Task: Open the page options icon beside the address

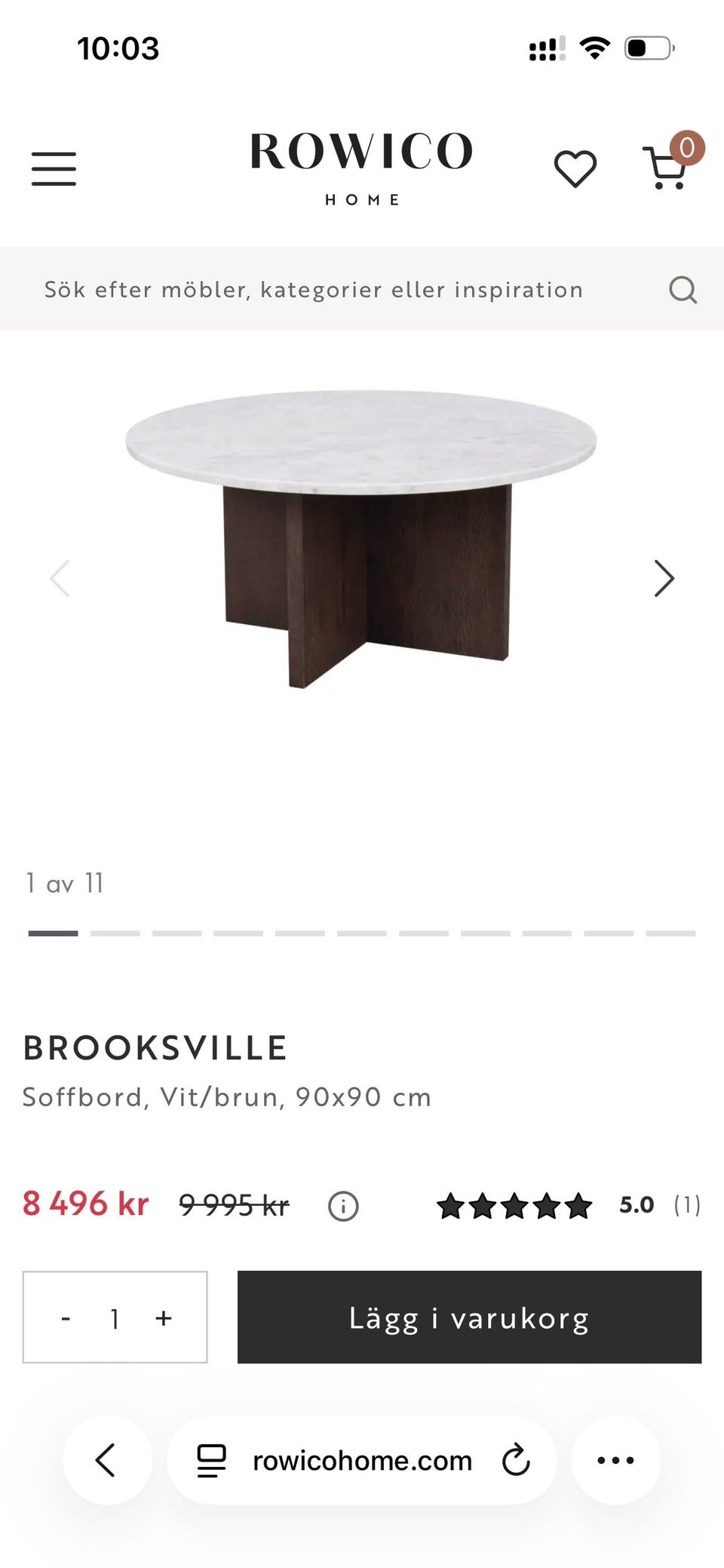Action: pos(211,1460)
